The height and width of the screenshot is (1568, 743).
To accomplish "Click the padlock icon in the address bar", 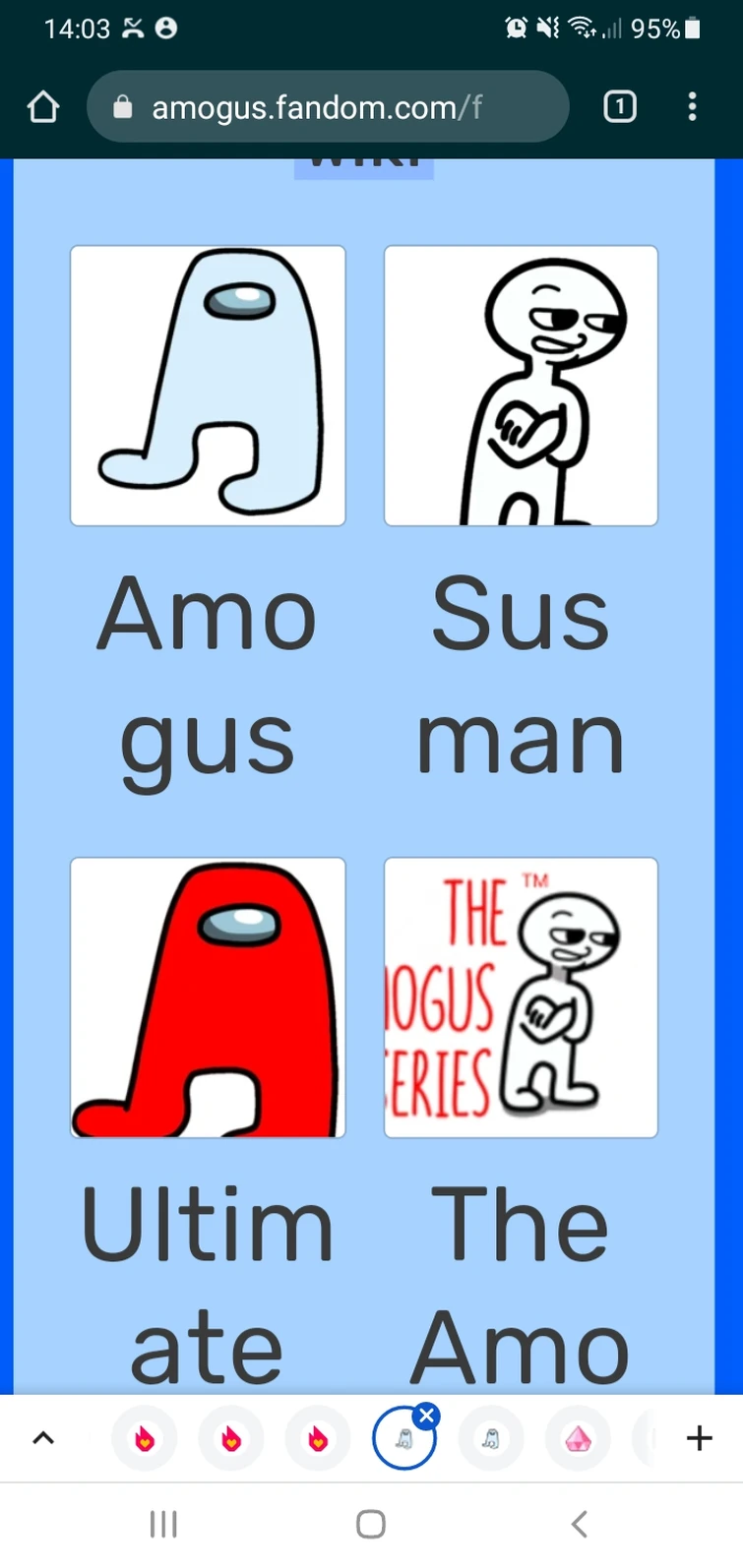I will pyautogui.click(x=122, y=106).
